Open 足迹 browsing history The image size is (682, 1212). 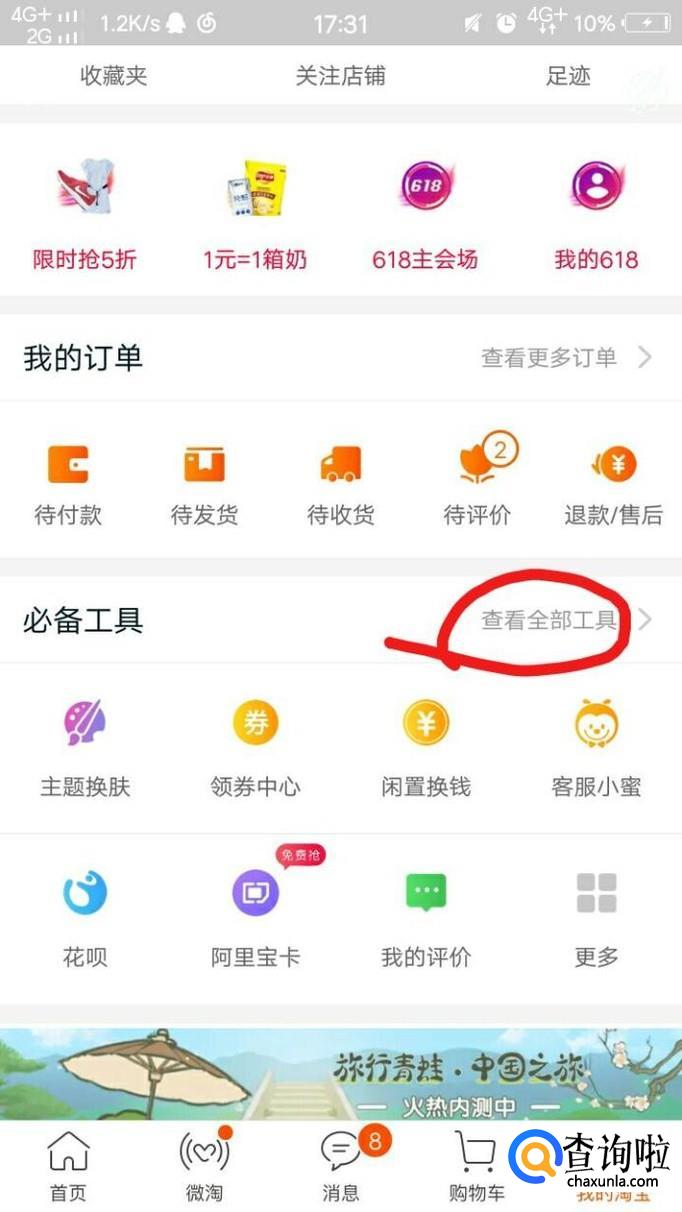click(x=568, y=76)
